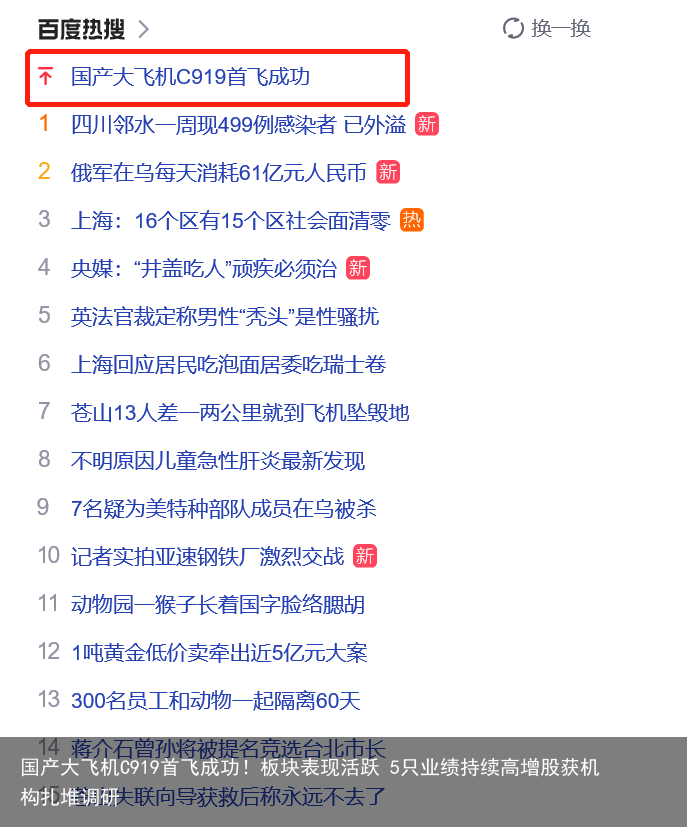
Task: Open 动物园一猴子长着国字脸络腮胡
Action: click(217, 605)
